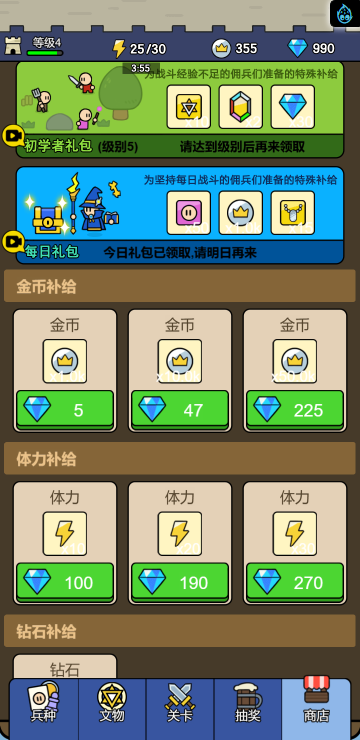The image size is (360, 740).
Task: Purchase x30 stamina for 270 diamonds
Action: (295, 581)
